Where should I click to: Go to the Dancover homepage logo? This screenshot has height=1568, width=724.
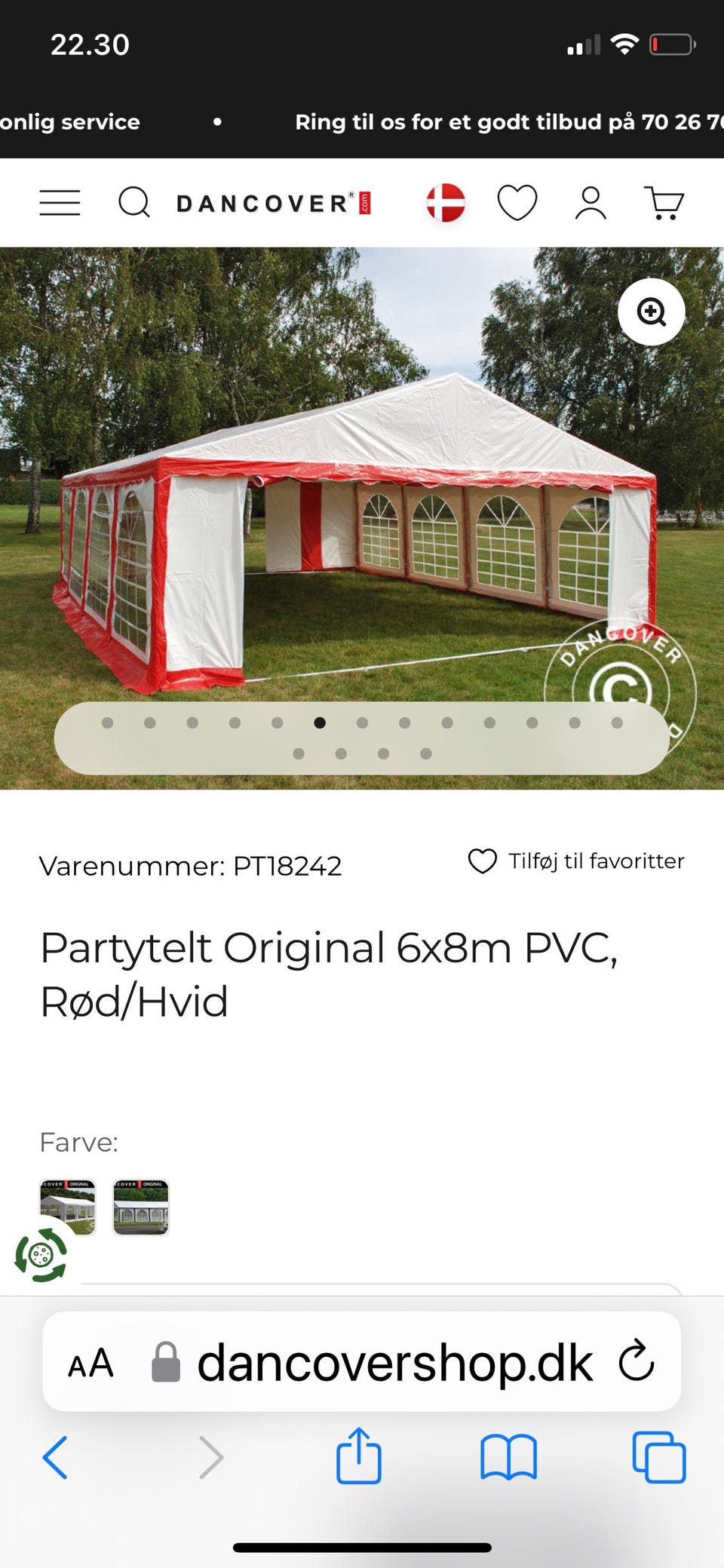[273, 204]
